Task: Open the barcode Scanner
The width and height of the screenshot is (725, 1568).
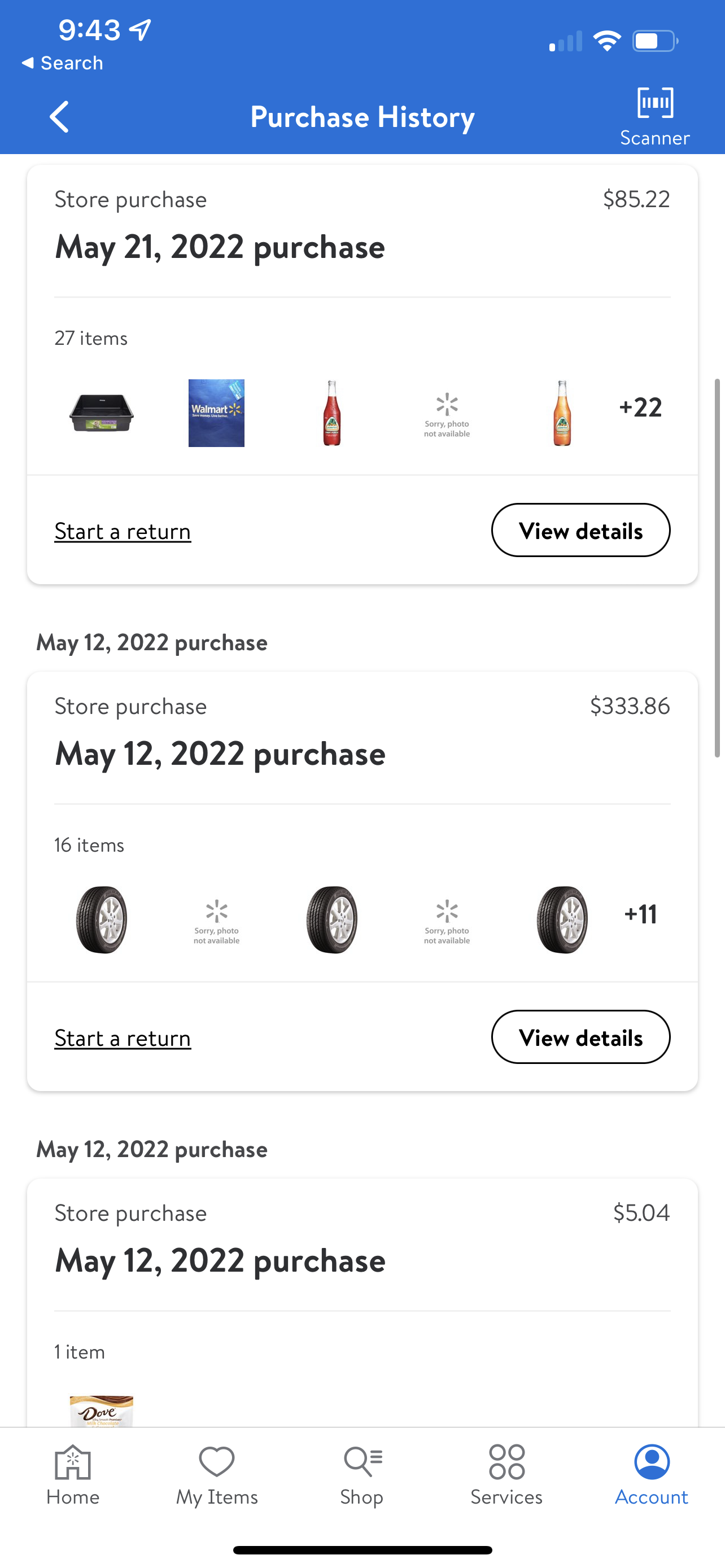Action: tap(654, 113)
